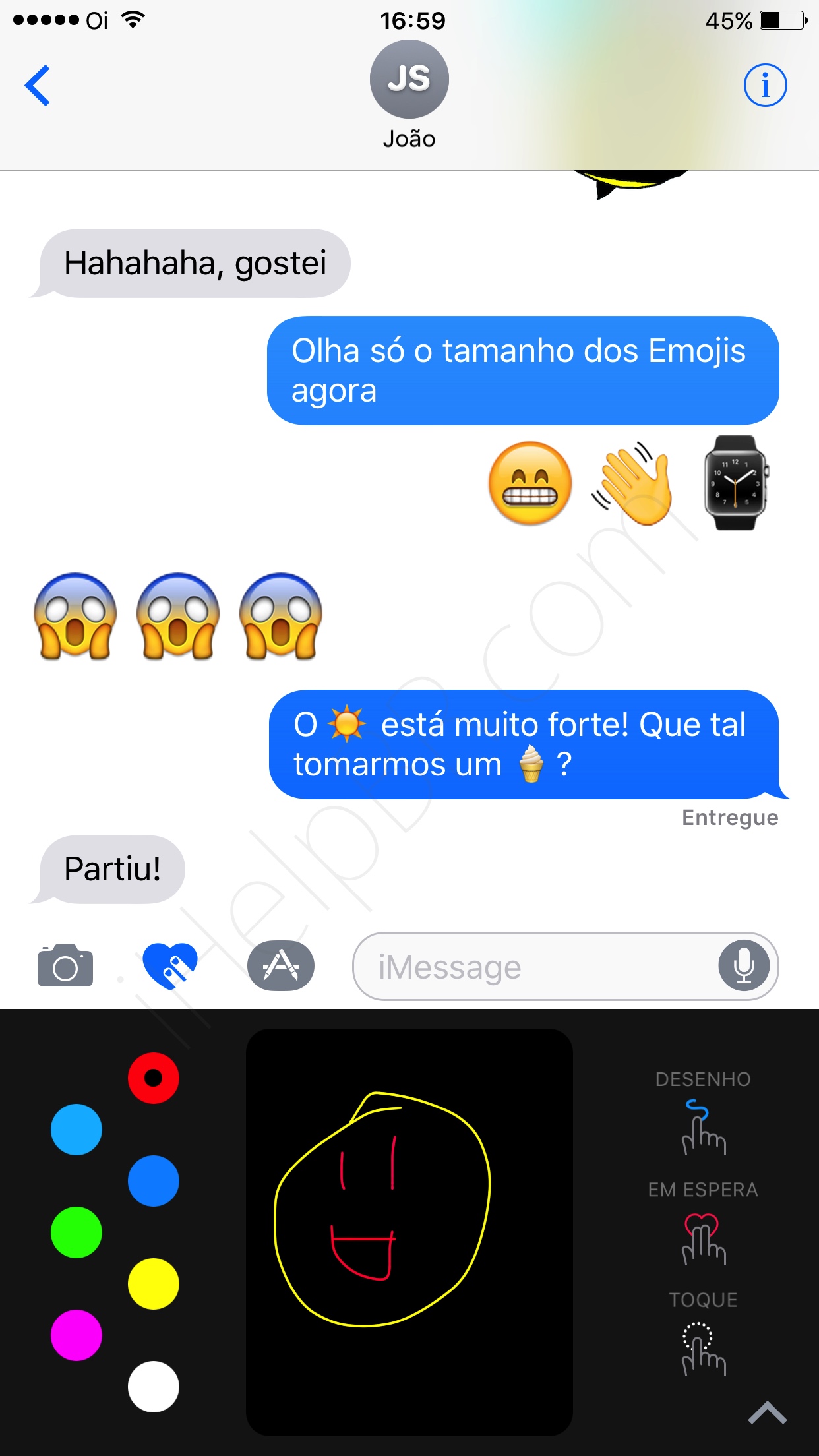Open João's contact avatar

click(x=409, y=79)
